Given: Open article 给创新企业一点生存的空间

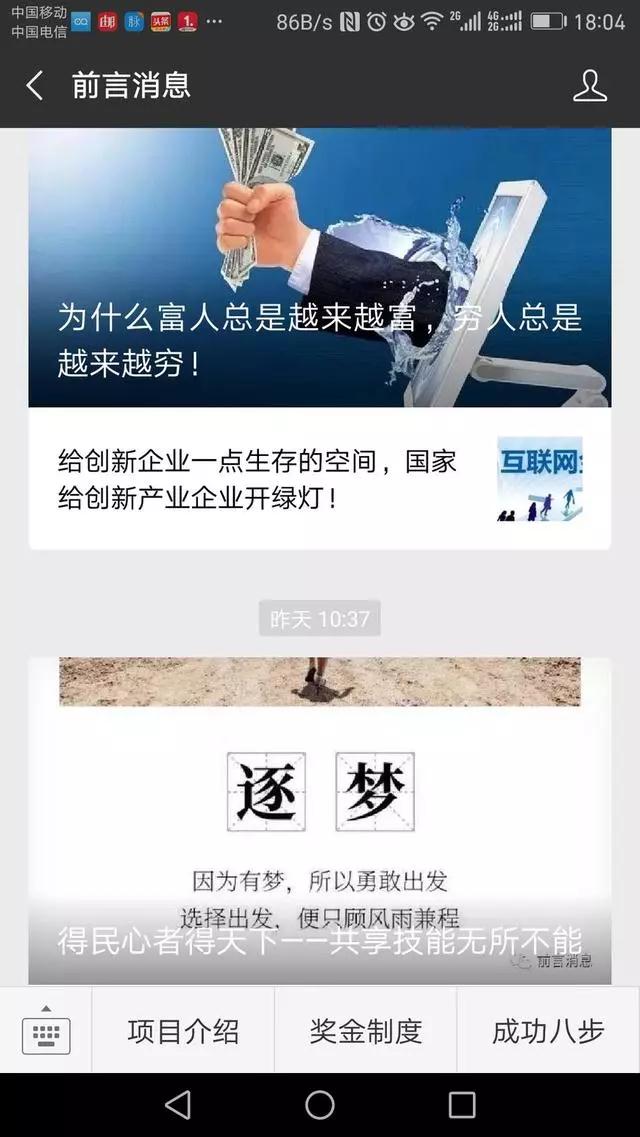Looking at the screenshot, I should pos(319,479).
